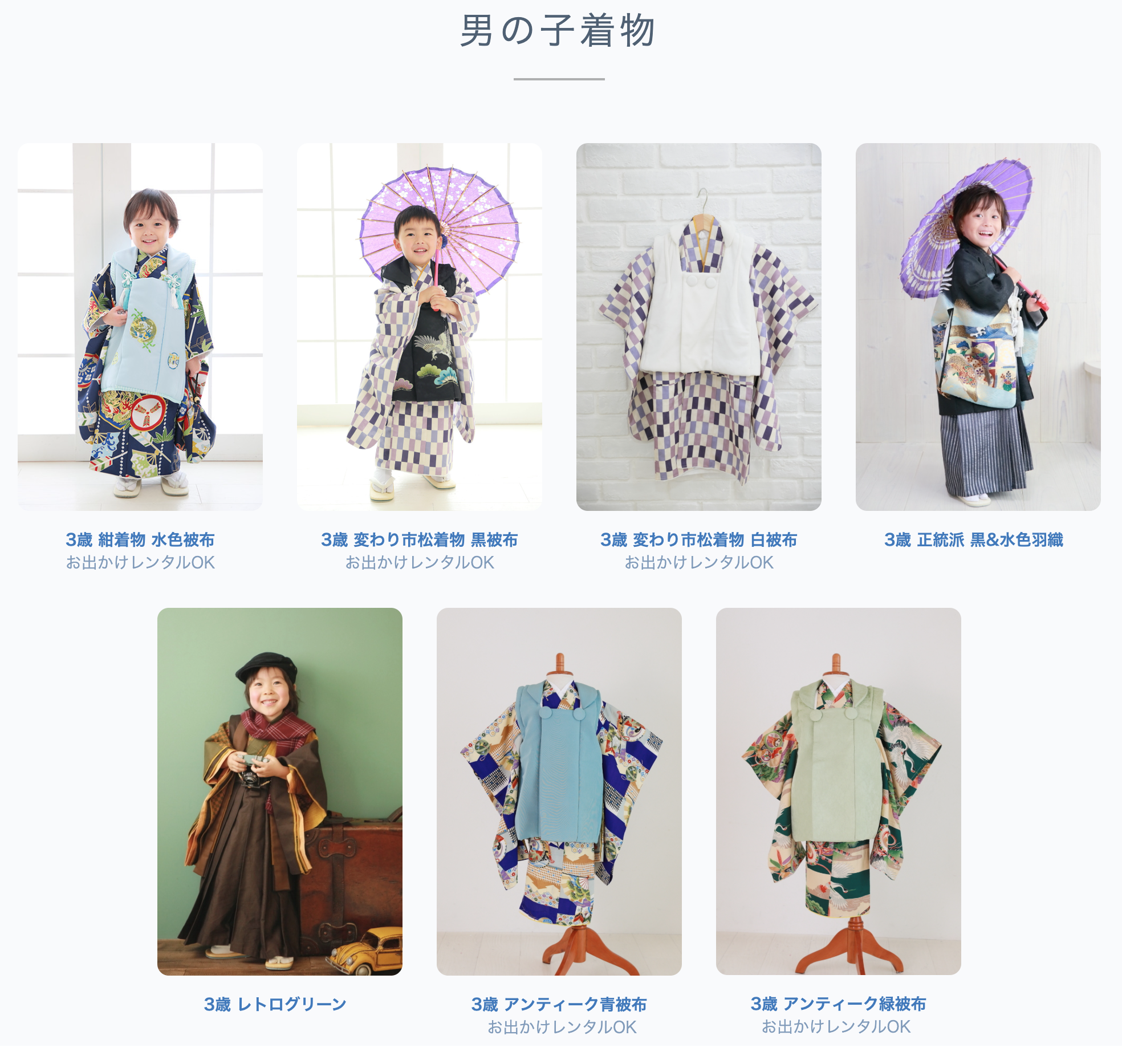This screenshot has width=1122, height=1064.
Task: View the 変わり市松着物 白被布 kimono image
Action: tap(698, 326)
